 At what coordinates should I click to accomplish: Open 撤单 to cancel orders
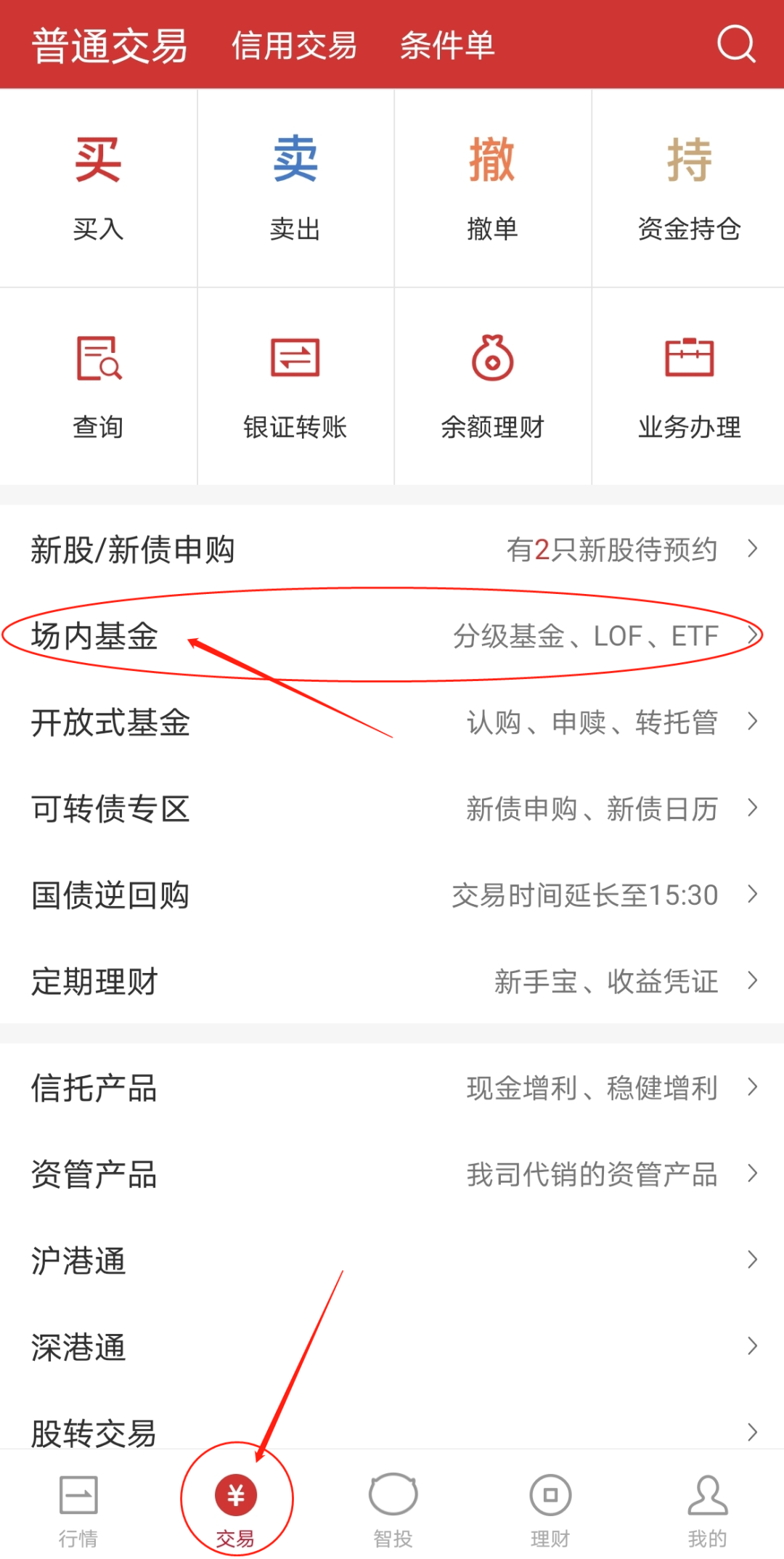click(493, 188)
